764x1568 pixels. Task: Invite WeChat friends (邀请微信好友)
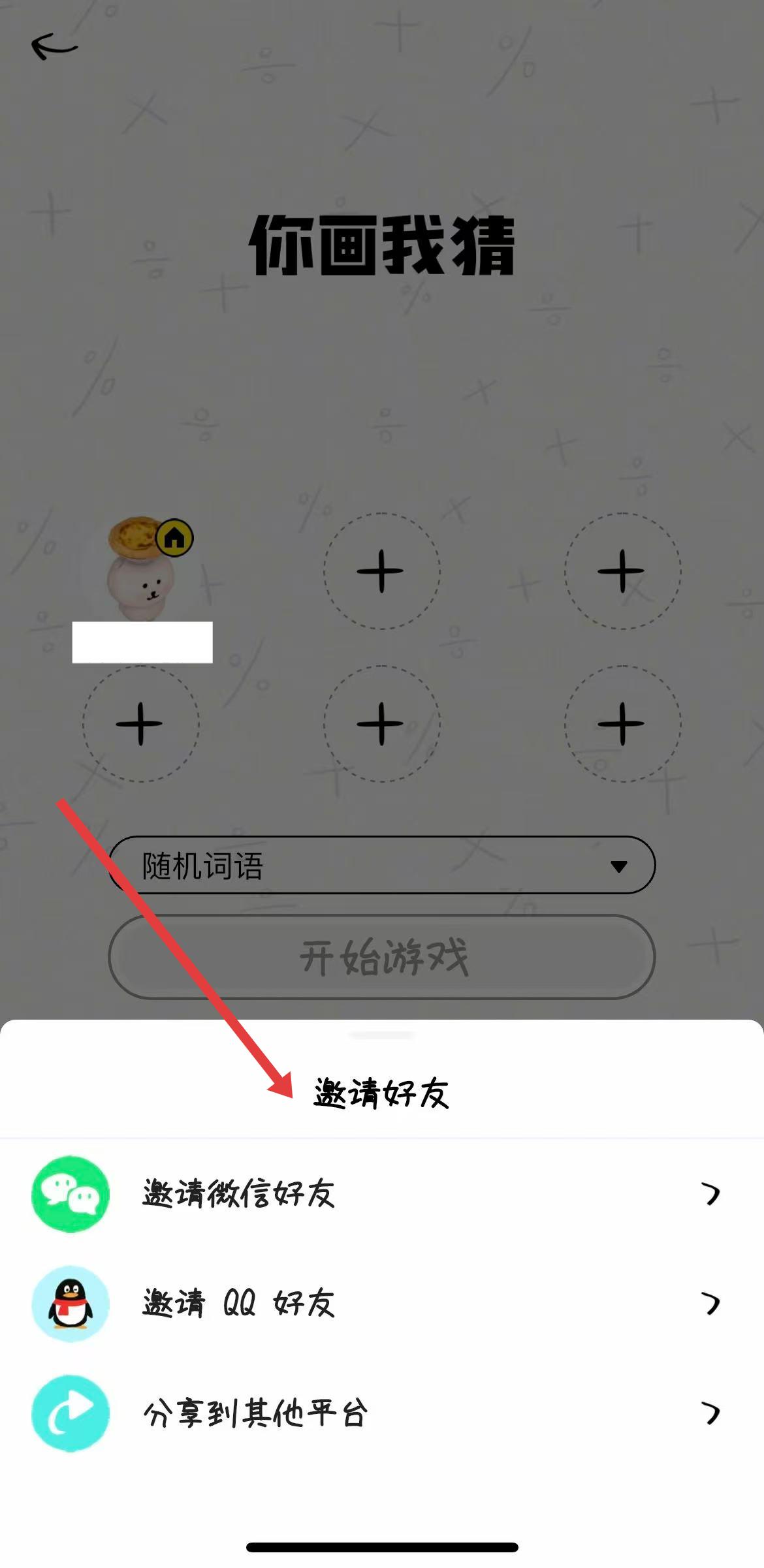pyautogui.click(x=382, y=1194)
